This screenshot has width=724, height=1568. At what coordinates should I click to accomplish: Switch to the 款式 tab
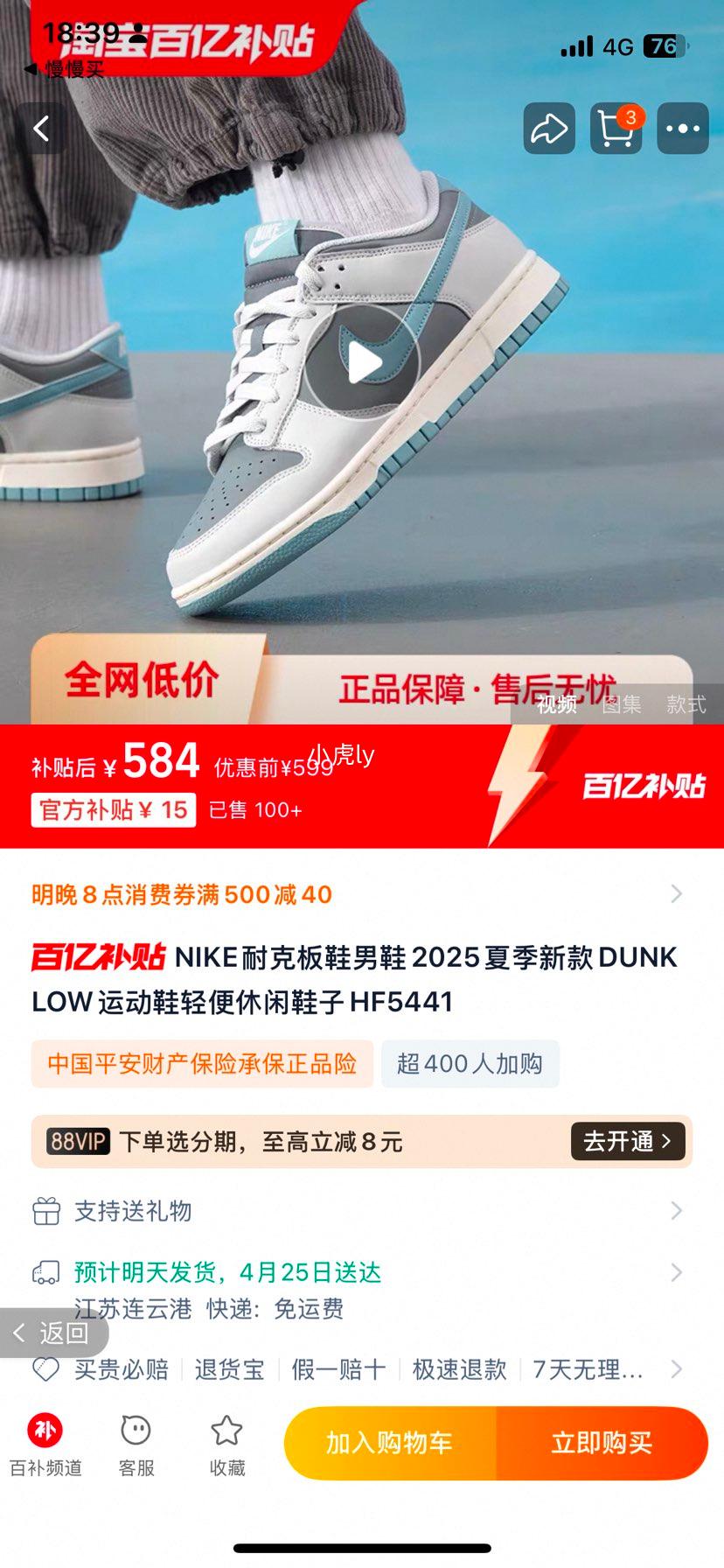pyautogui.click(x=687, y=705)
